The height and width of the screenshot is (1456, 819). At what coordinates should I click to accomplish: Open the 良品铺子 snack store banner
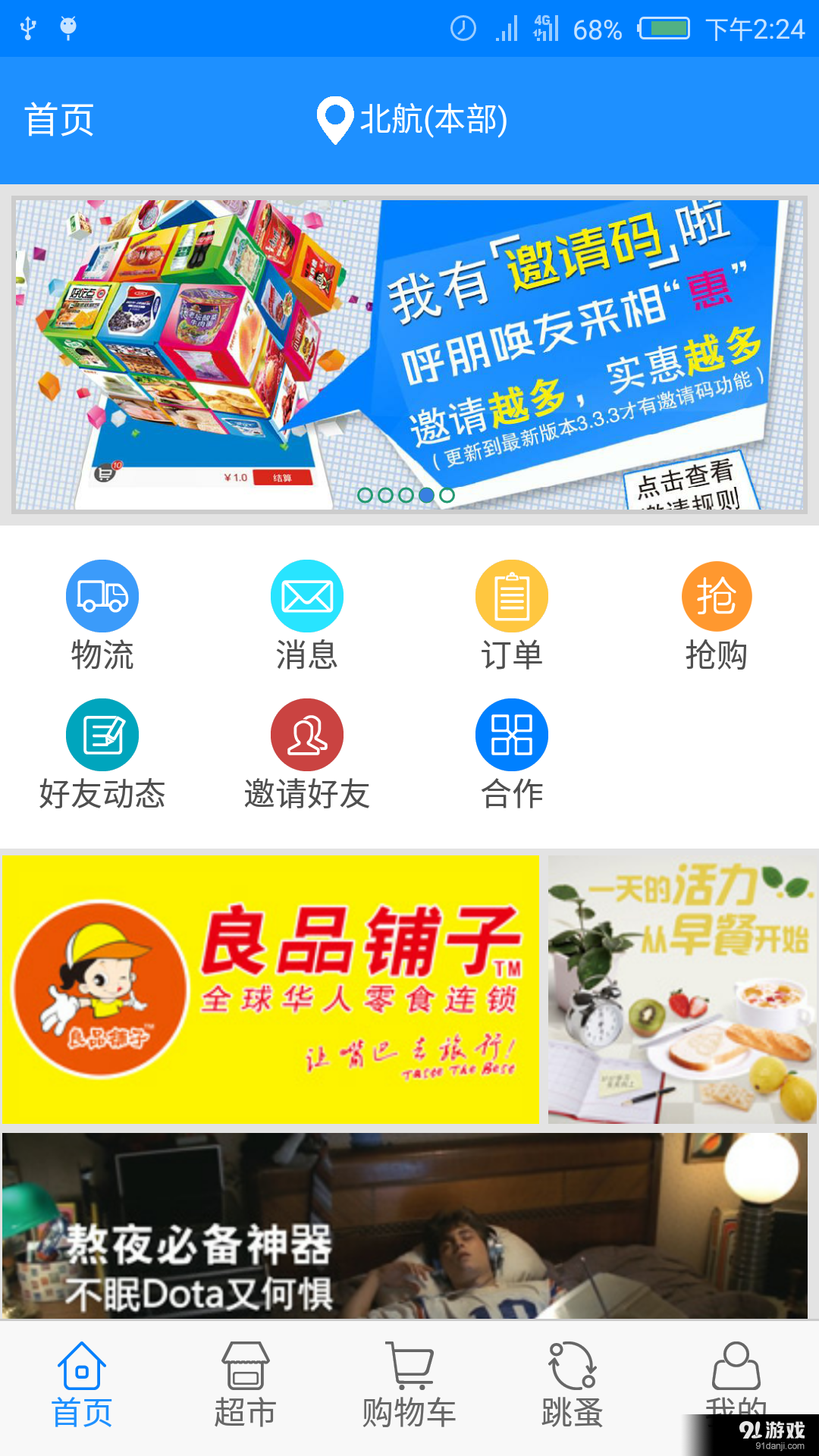pos(271,986)
